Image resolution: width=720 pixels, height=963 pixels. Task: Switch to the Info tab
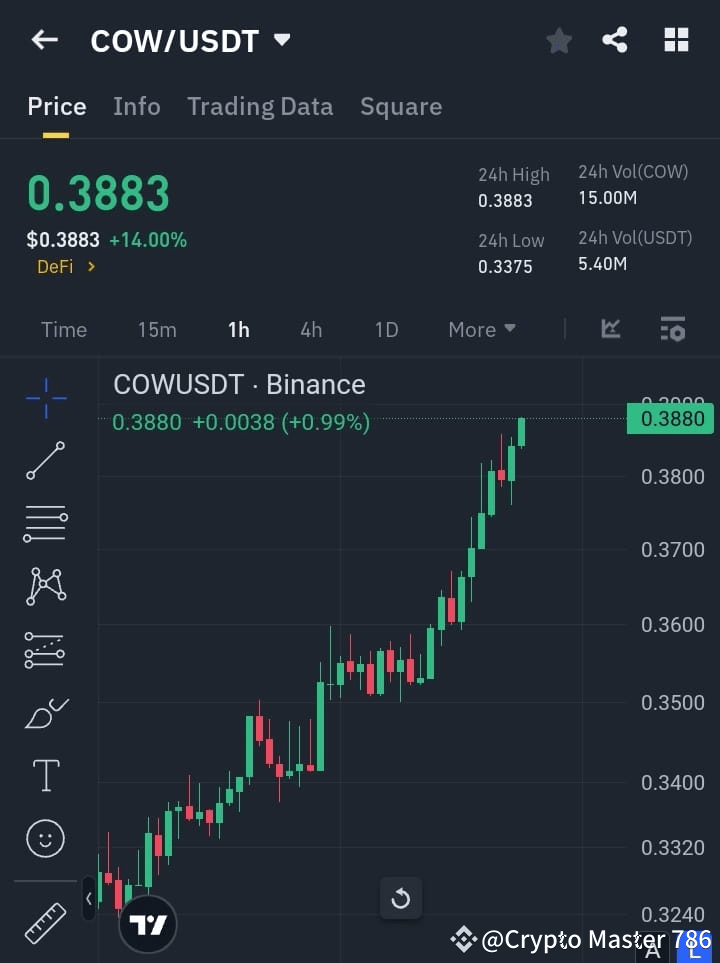point(137,106)
